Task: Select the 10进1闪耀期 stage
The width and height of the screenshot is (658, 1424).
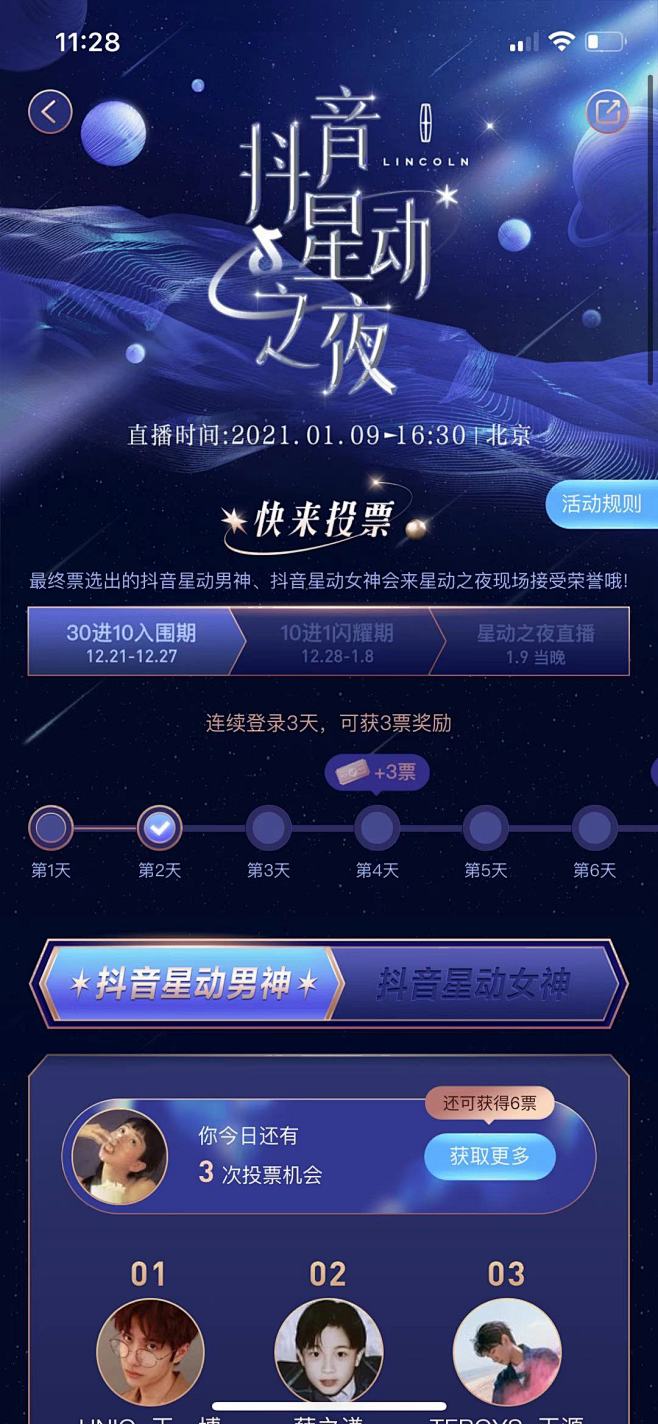Action: pyautogui.click(x=337, y=642)
